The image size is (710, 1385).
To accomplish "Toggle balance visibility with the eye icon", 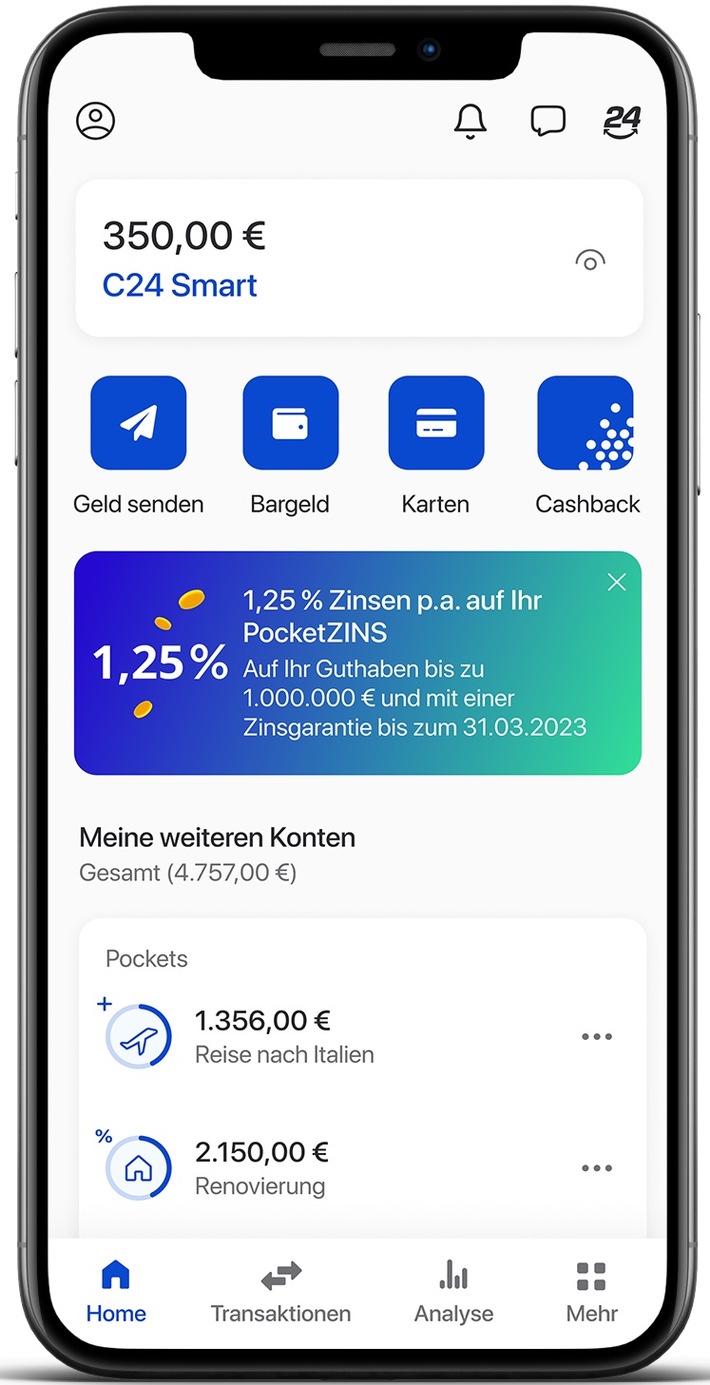I will 590,260.
